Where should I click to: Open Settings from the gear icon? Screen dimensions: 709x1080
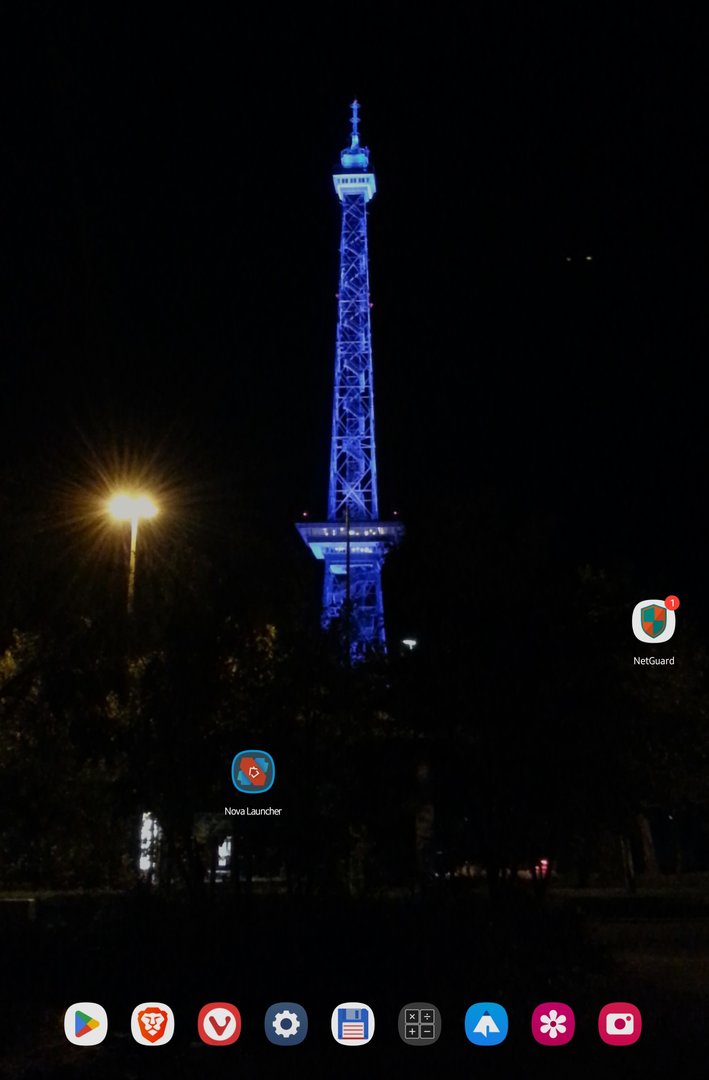coord(286,1024)
